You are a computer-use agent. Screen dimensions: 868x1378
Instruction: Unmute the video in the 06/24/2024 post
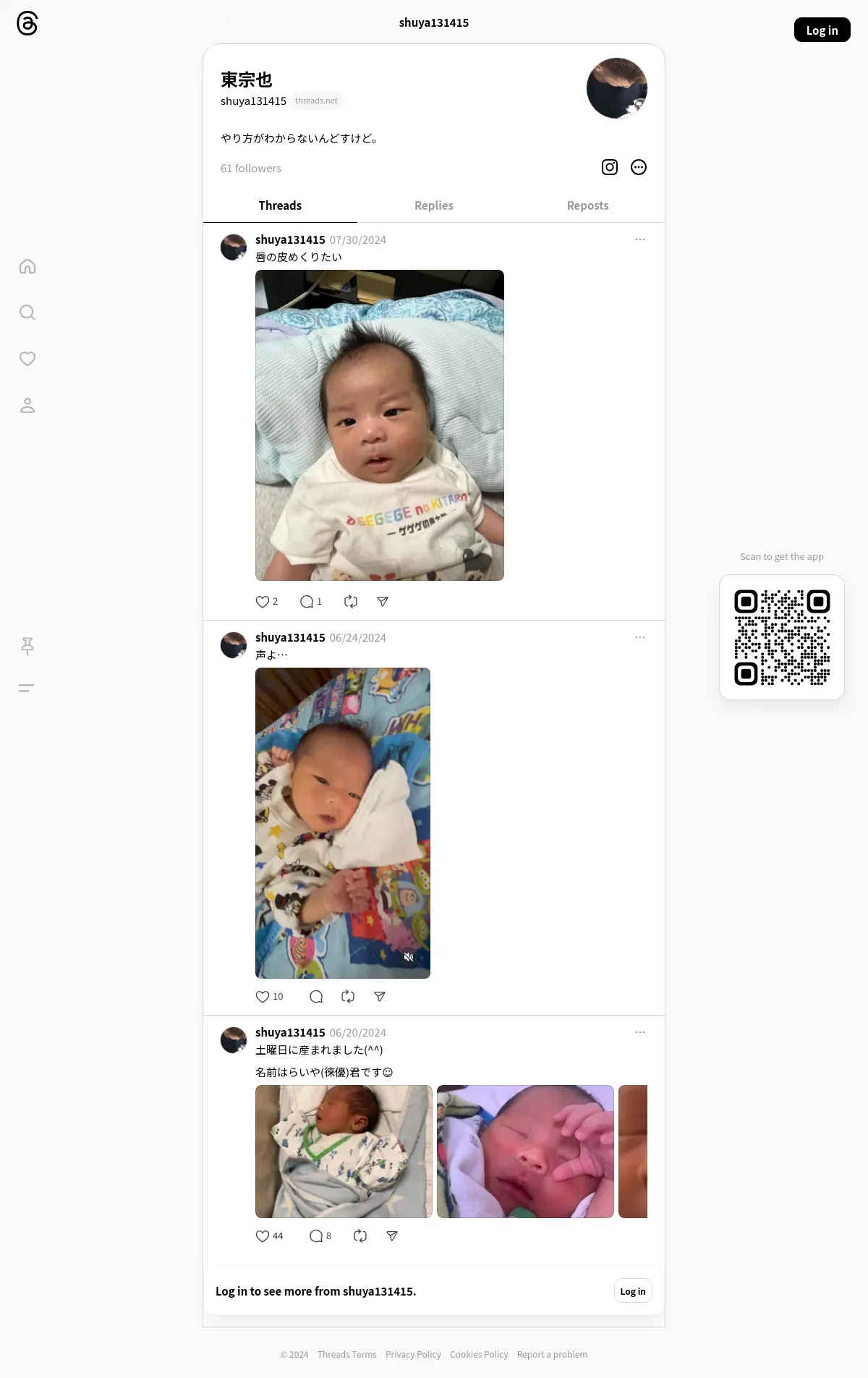409,957
